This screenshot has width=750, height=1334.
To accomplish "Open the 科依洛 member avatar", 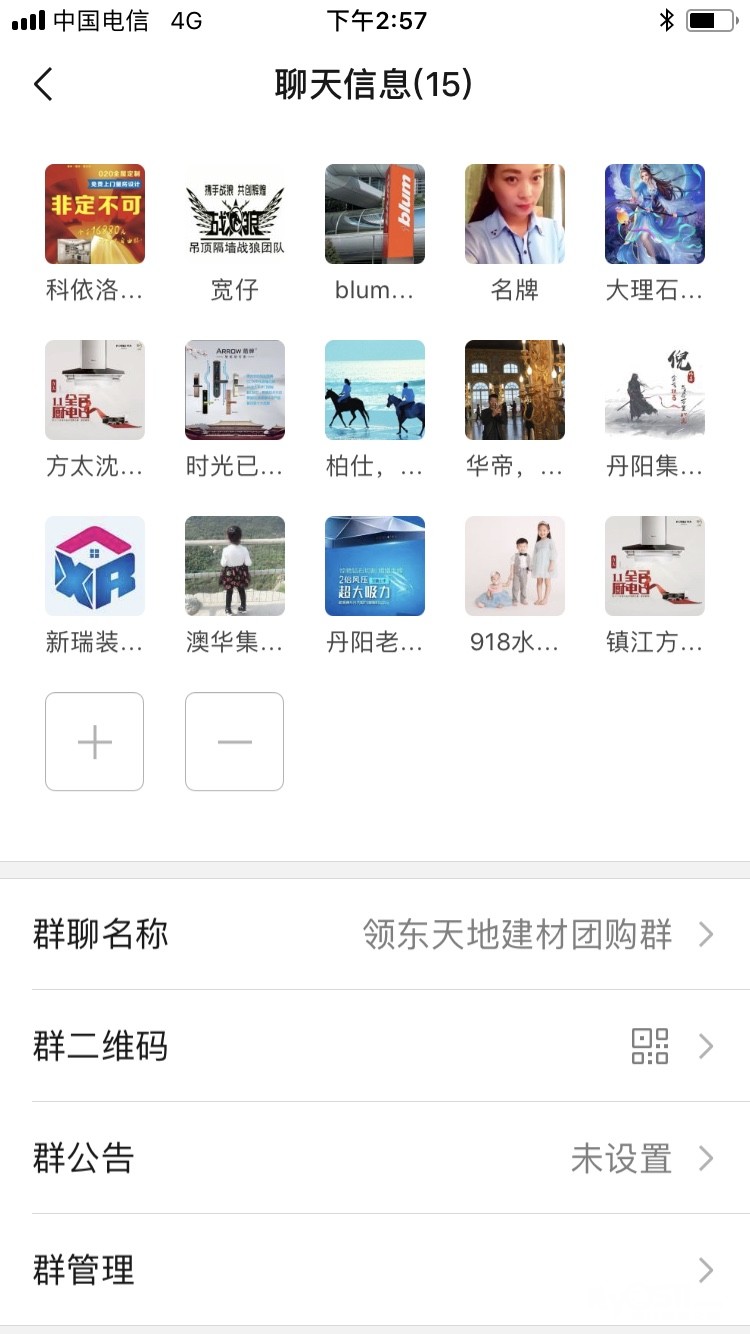I will (x=95, y=214).
